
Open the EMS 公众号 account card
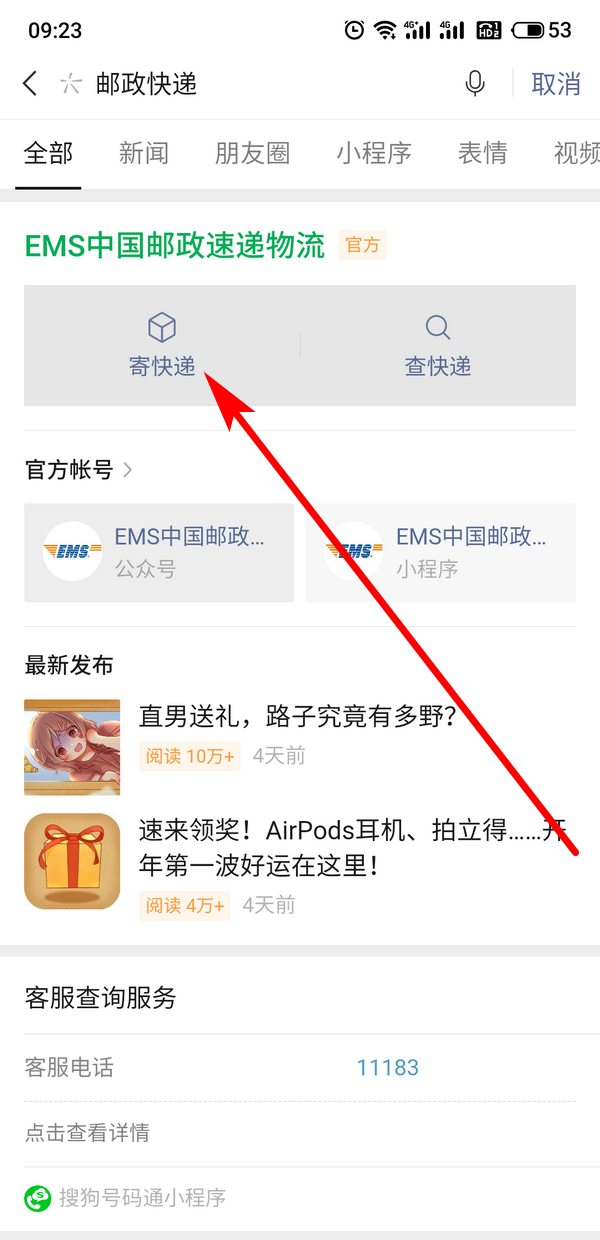159,552
